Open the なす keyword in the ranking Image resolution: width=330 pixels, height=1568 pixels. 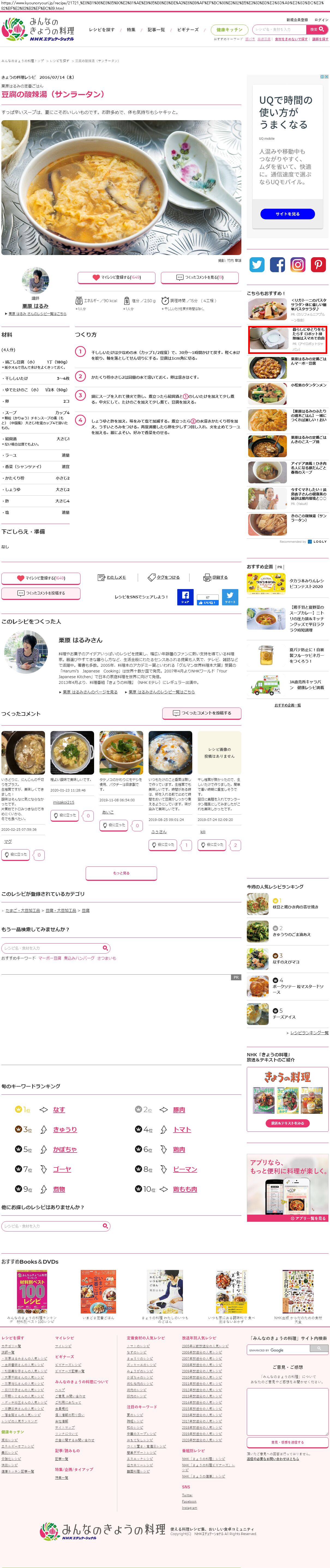coord(59,1110)
